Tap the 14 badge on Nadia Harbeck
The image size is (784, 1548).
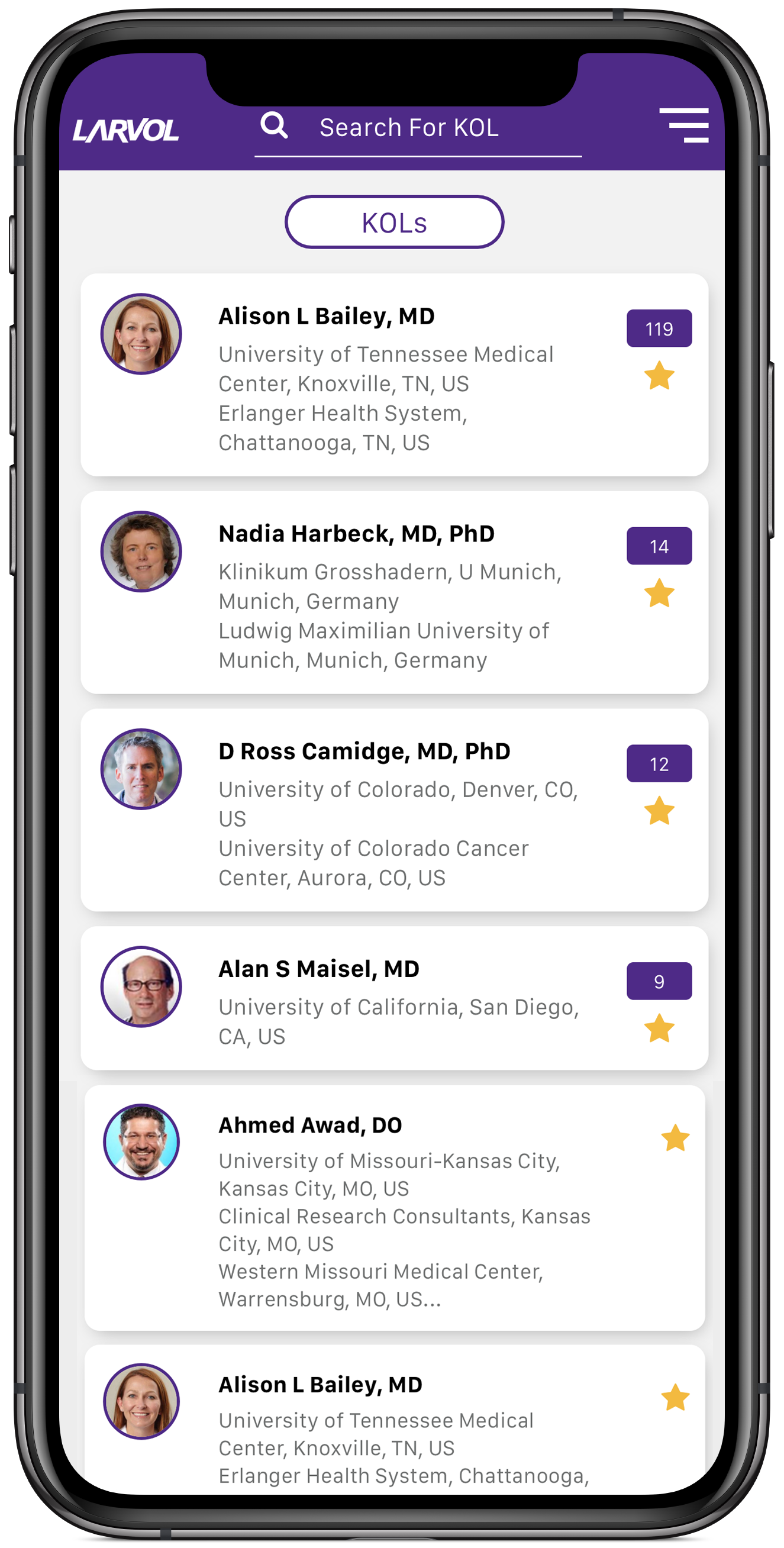(659, 546)
